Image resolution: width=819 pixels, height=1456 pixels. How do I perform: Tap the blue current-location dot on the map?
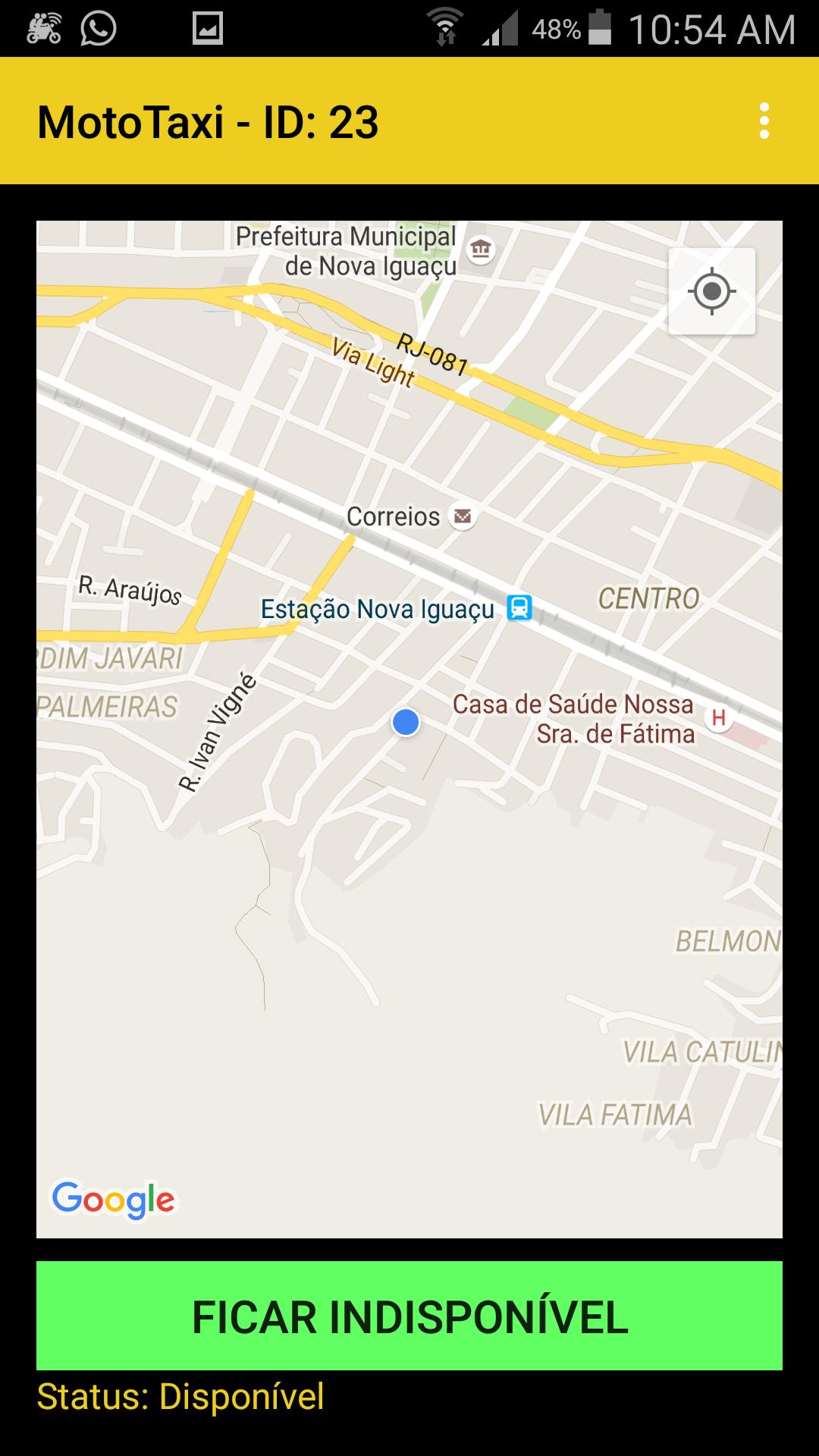pyautogui.click(x=406, y=723)
